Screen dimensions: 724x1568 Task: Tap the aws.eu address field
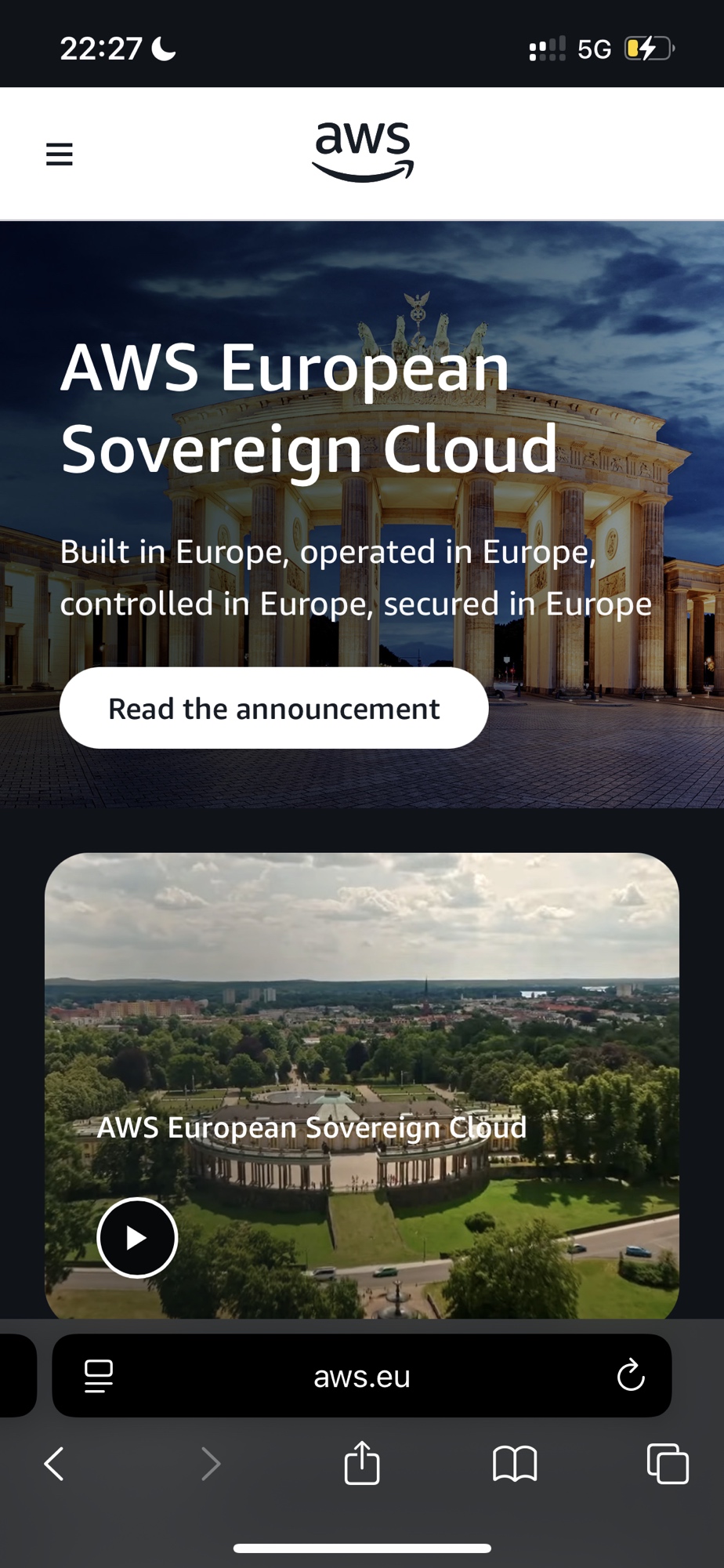(362, 1376)
